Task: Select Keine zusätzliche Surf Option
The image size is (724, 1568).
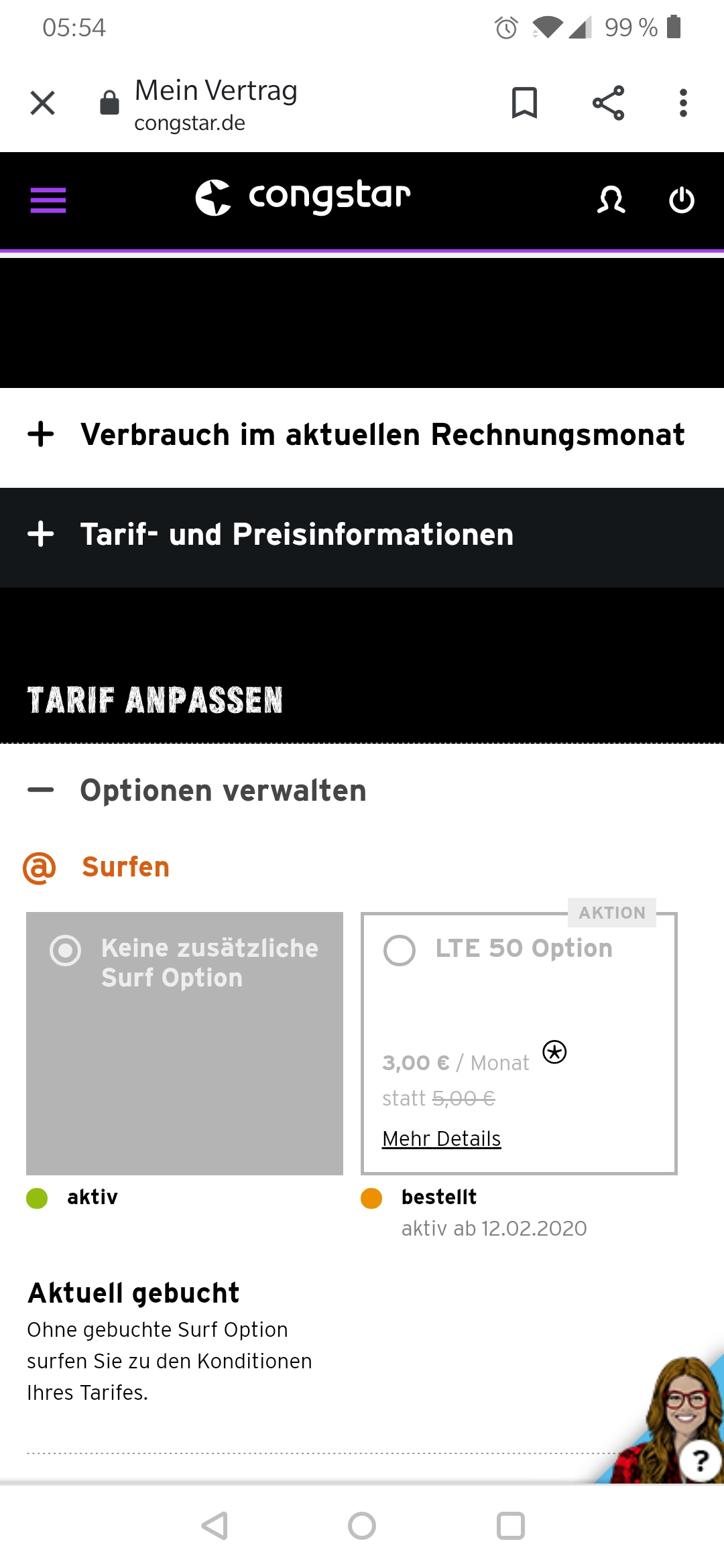Action: click(x=66, y=950)
